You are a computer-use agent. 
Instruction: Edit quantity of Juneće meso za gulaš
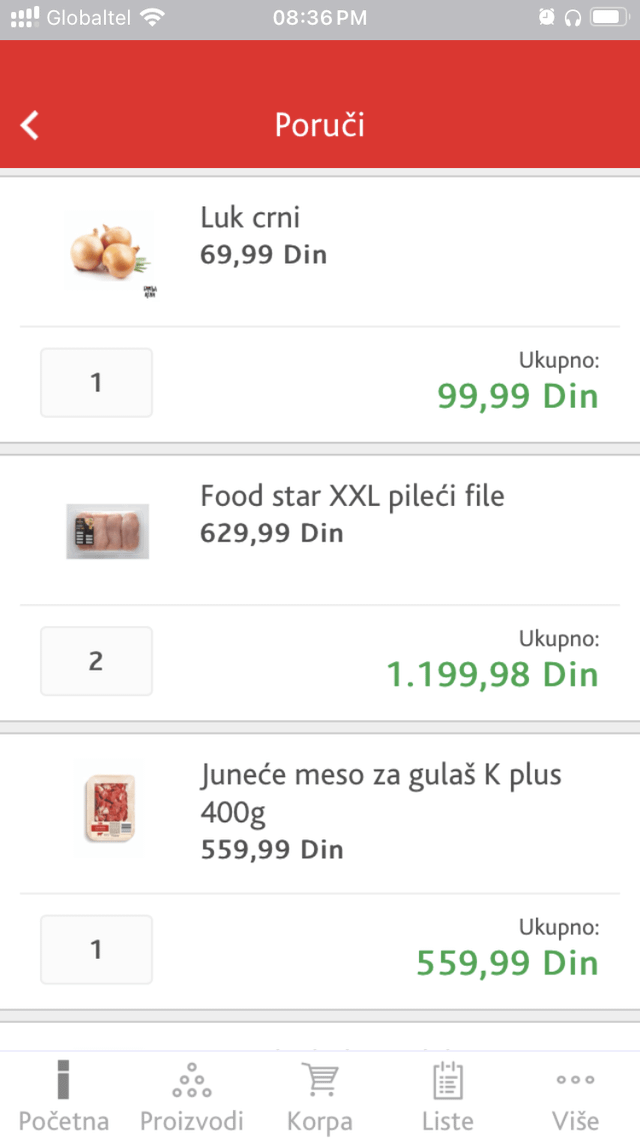[97, 949]
